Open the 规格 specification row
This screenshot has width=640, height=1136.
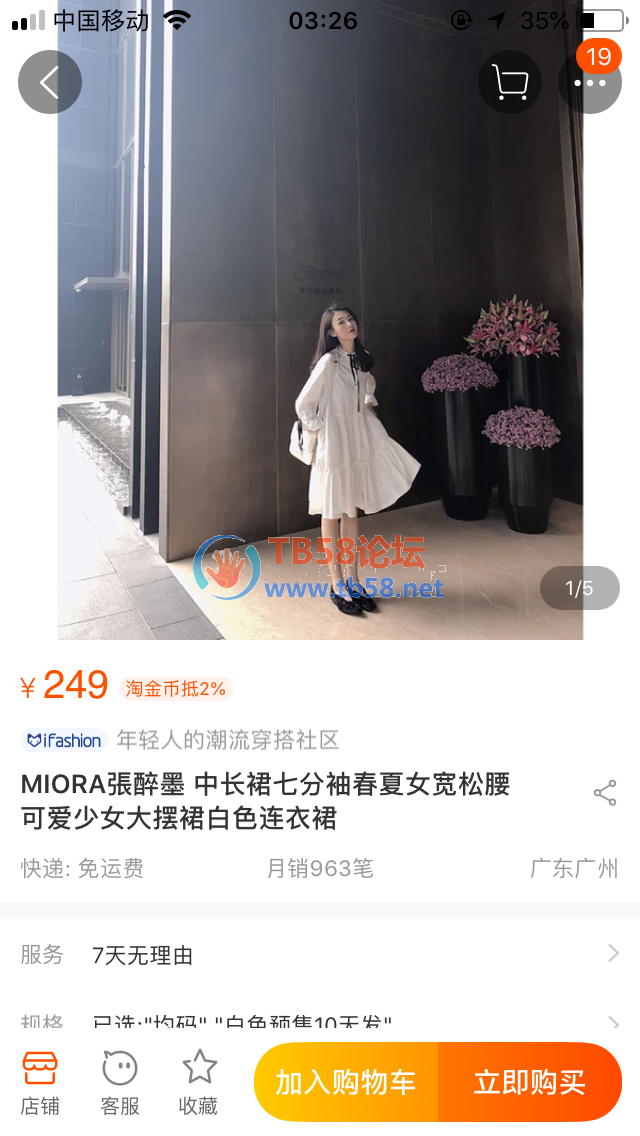320,1022
